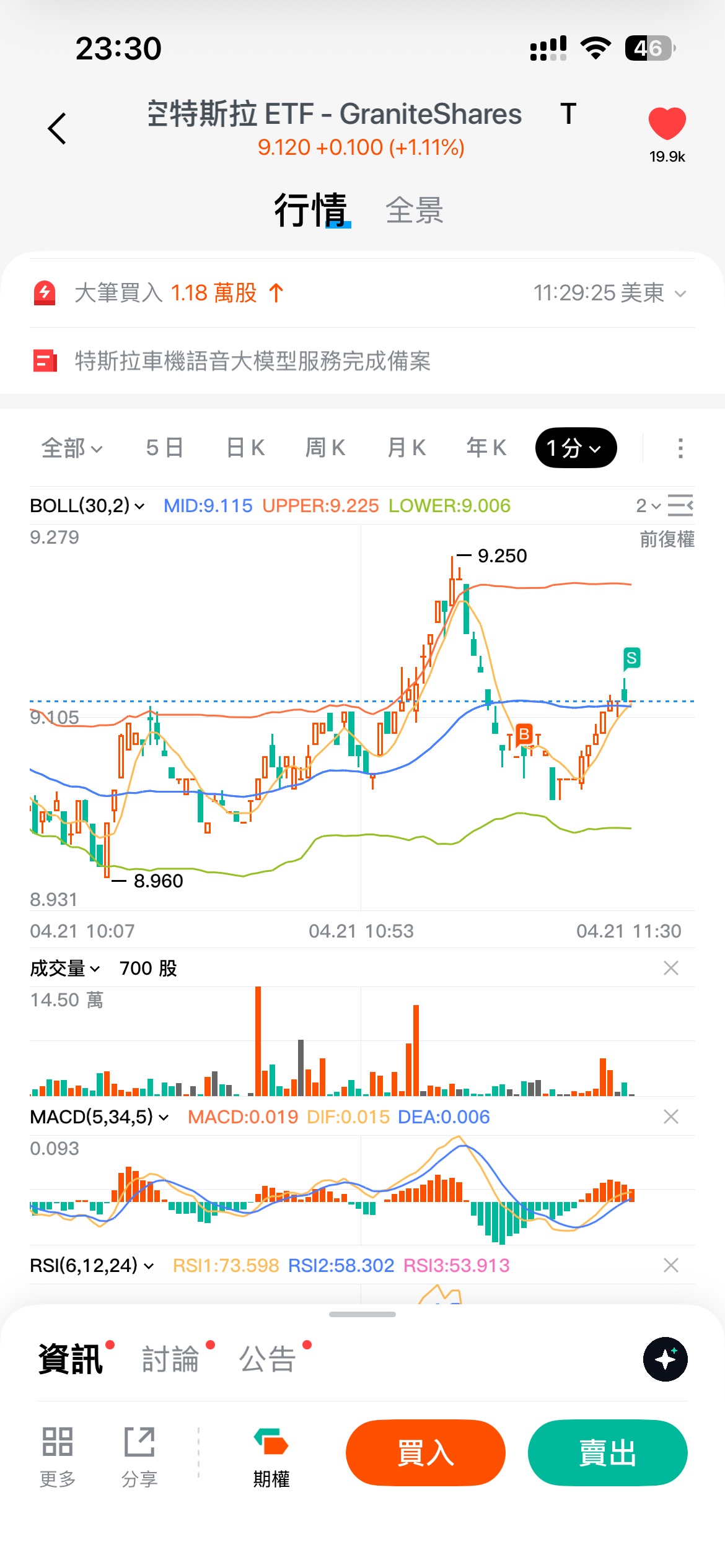Open the 特斯拉車機語音大模型 news headline
Screen dimensions: 725x1568
point(252,361)
